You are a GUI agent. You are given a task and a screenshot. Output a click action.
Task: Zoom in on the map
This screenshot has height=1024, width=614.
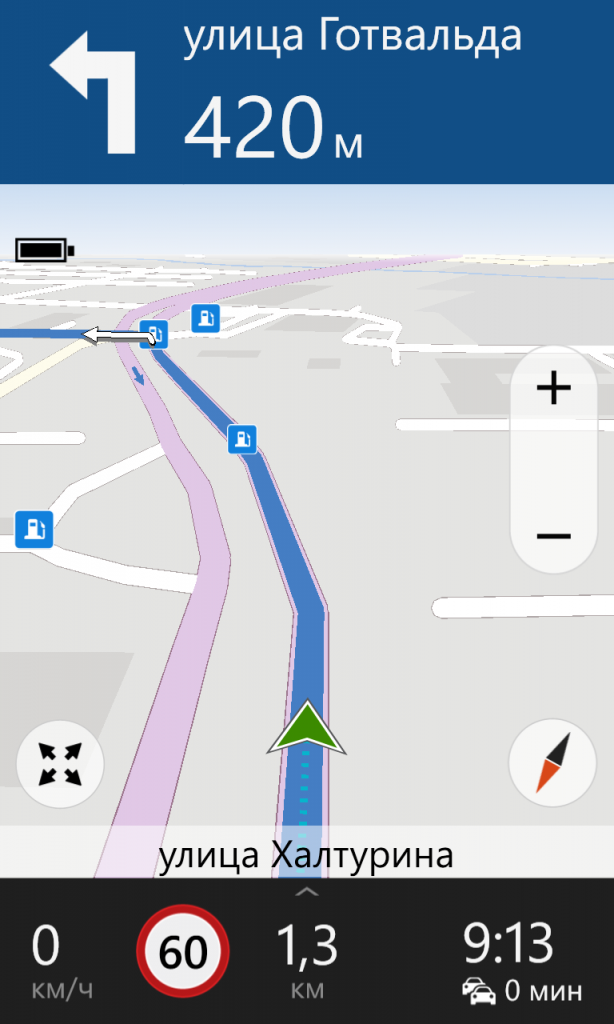(553, 388)
